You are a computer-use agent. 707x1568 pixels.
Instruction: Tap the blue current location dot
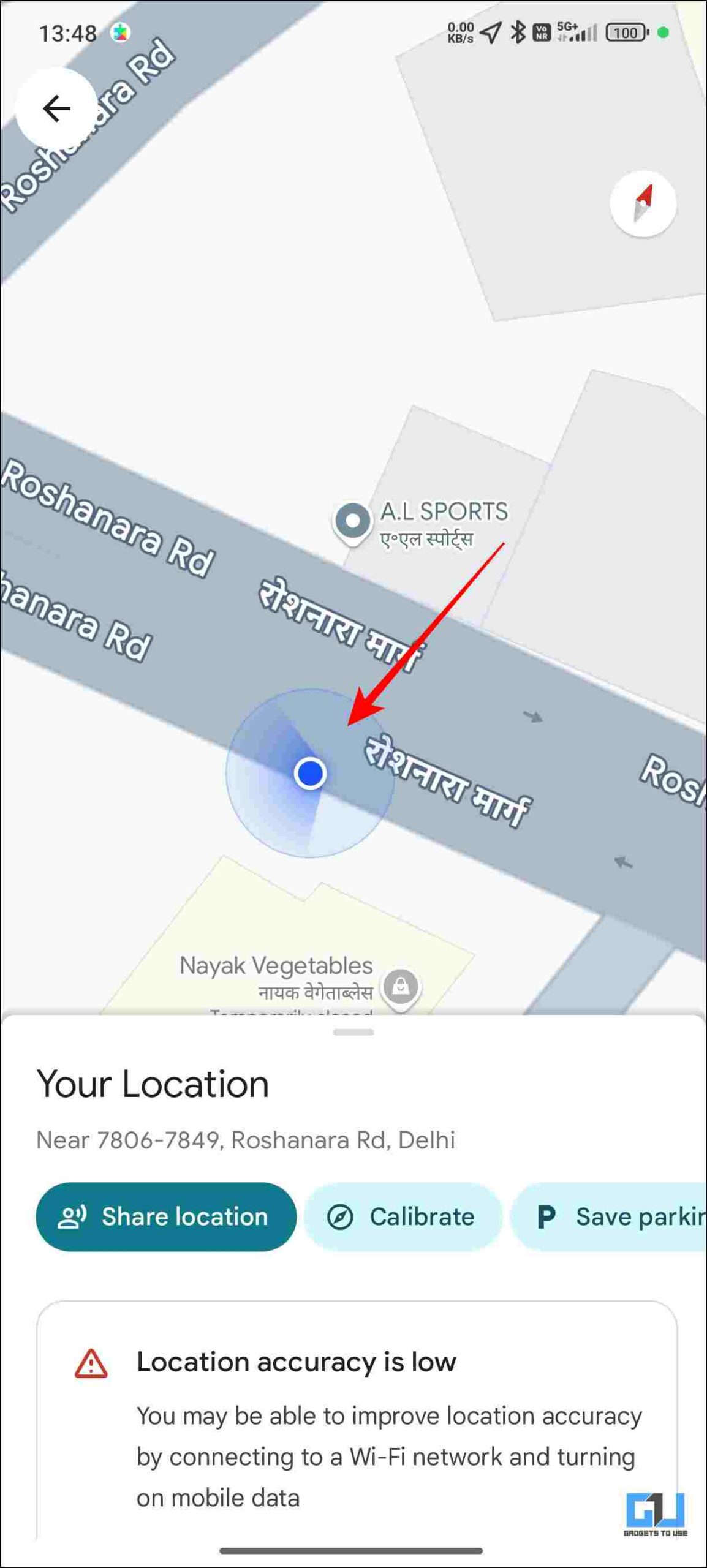[x=310, y=773]
